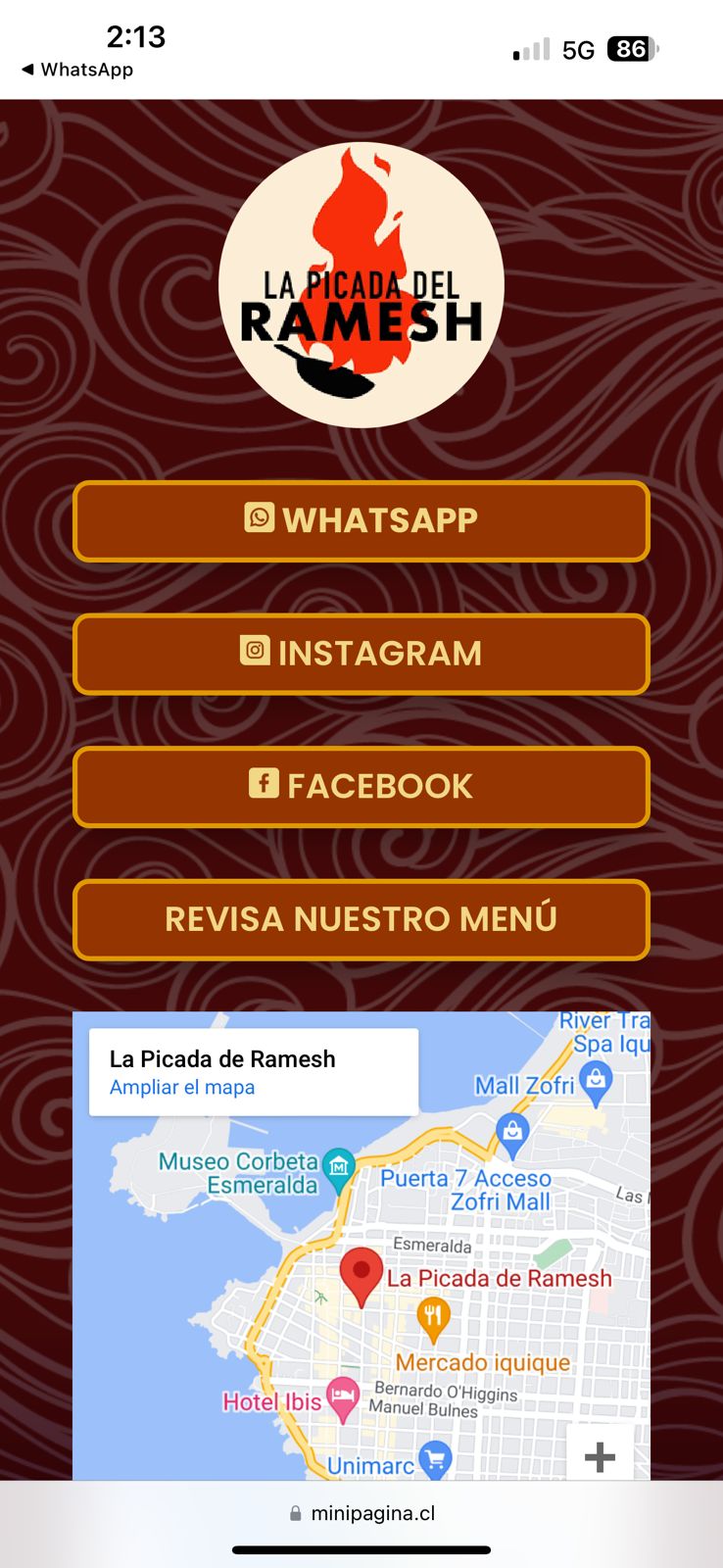Select the Unimarc store marker
This screenshot has height=1568, width=723.
coord(435,1458)
